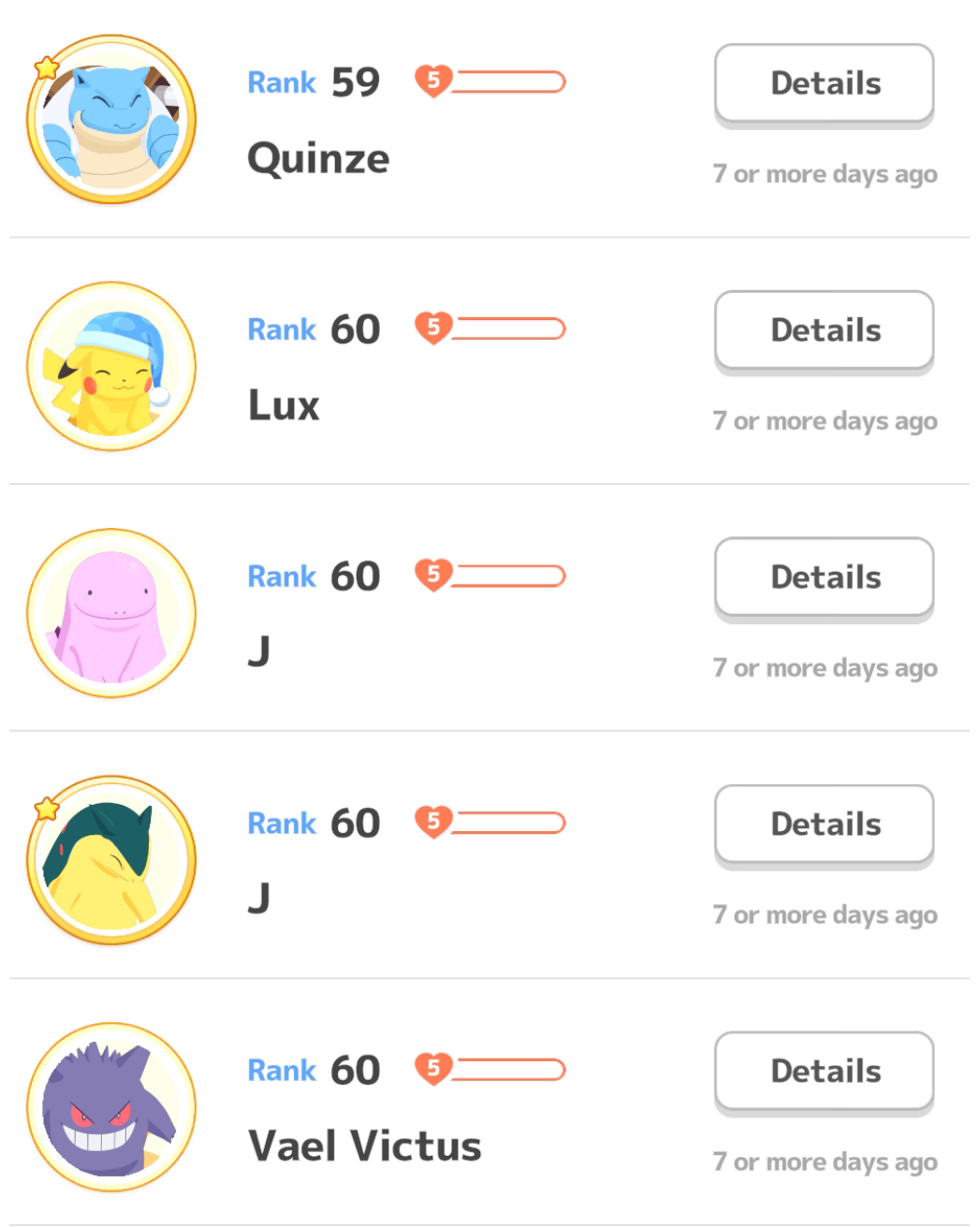This screenshot has height=1227, width=980.
Task: Open Details for friend Quinze
Action: (x=824, y=83)
